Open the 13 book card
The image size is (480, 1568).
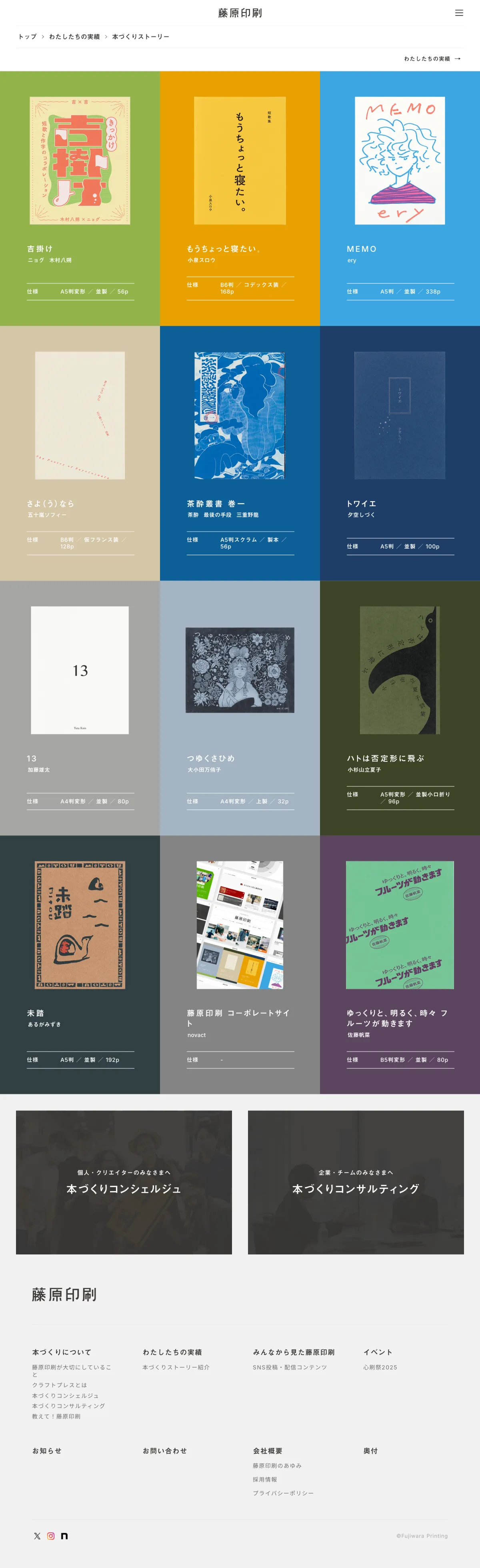click(x=80, y=707)
